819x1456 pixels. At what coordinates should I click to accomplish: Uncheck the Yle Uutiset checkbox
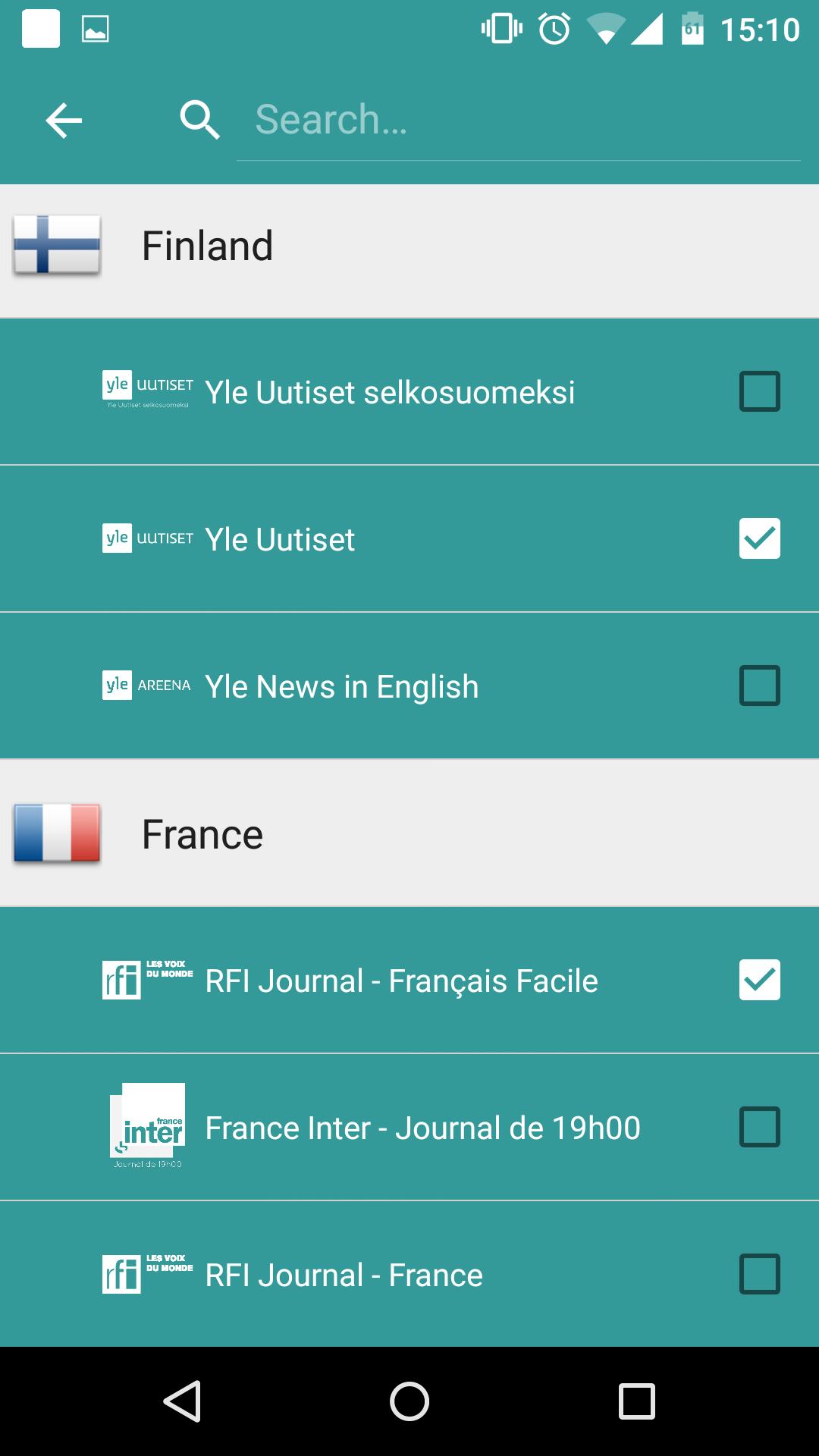(x=759, y=538)
